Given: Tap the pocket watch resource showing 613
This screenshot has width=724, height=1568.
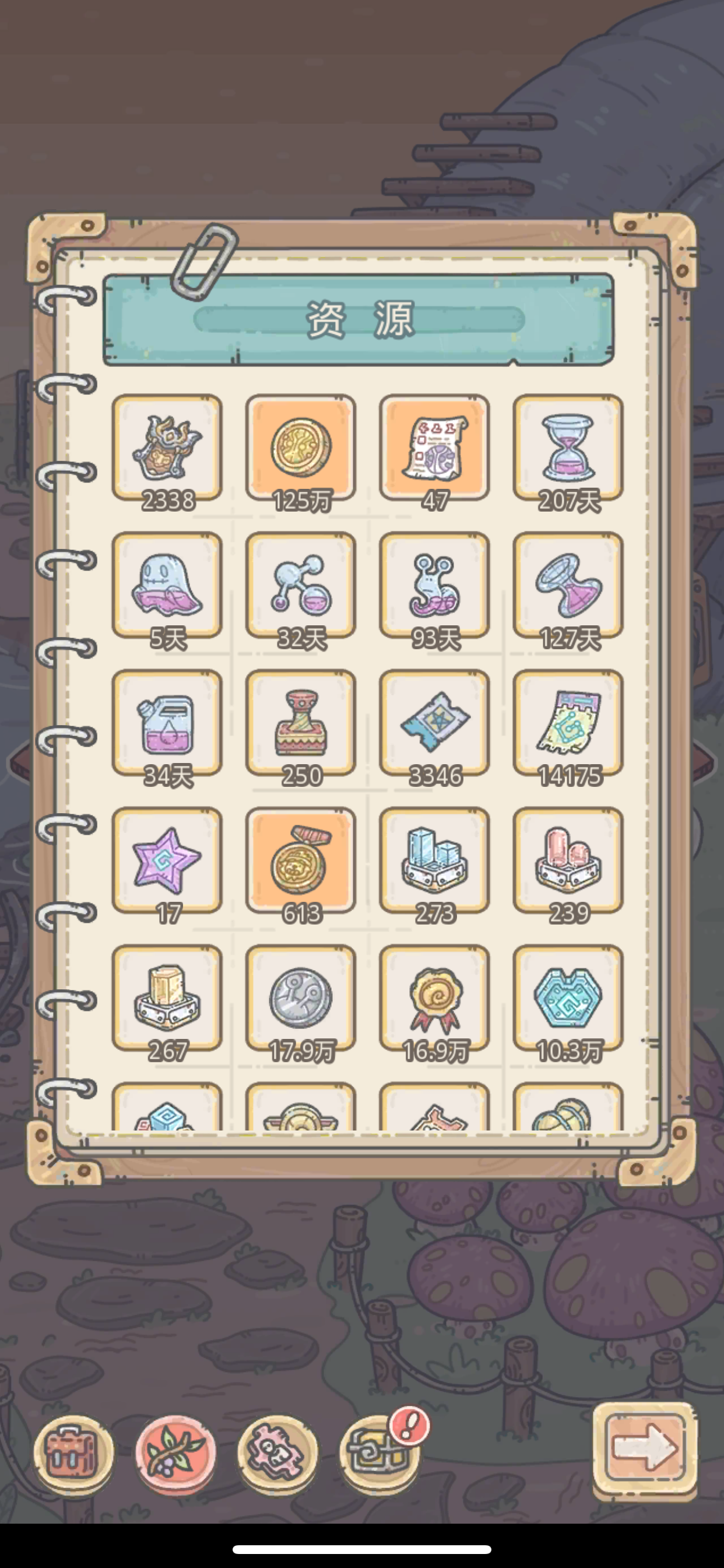Looking at the screenshot, I should (x=301, y=860).
